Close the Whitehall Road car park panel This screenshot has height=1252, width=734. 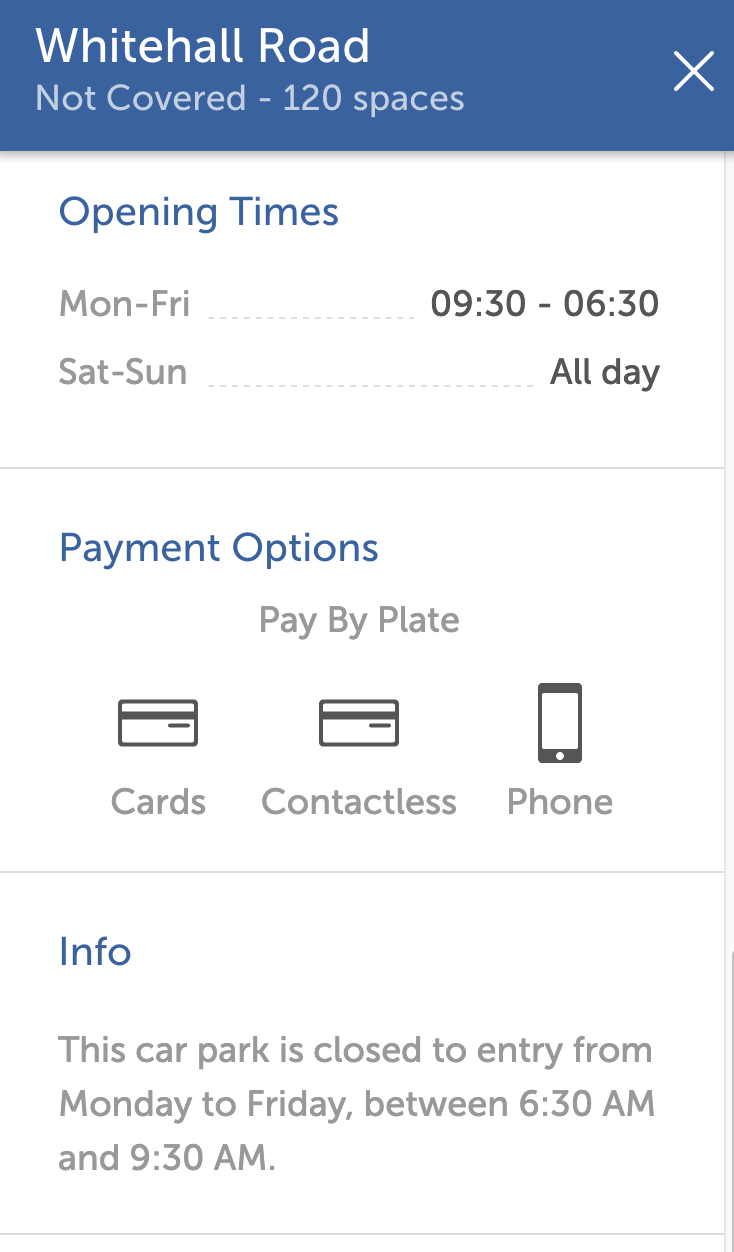693,72
